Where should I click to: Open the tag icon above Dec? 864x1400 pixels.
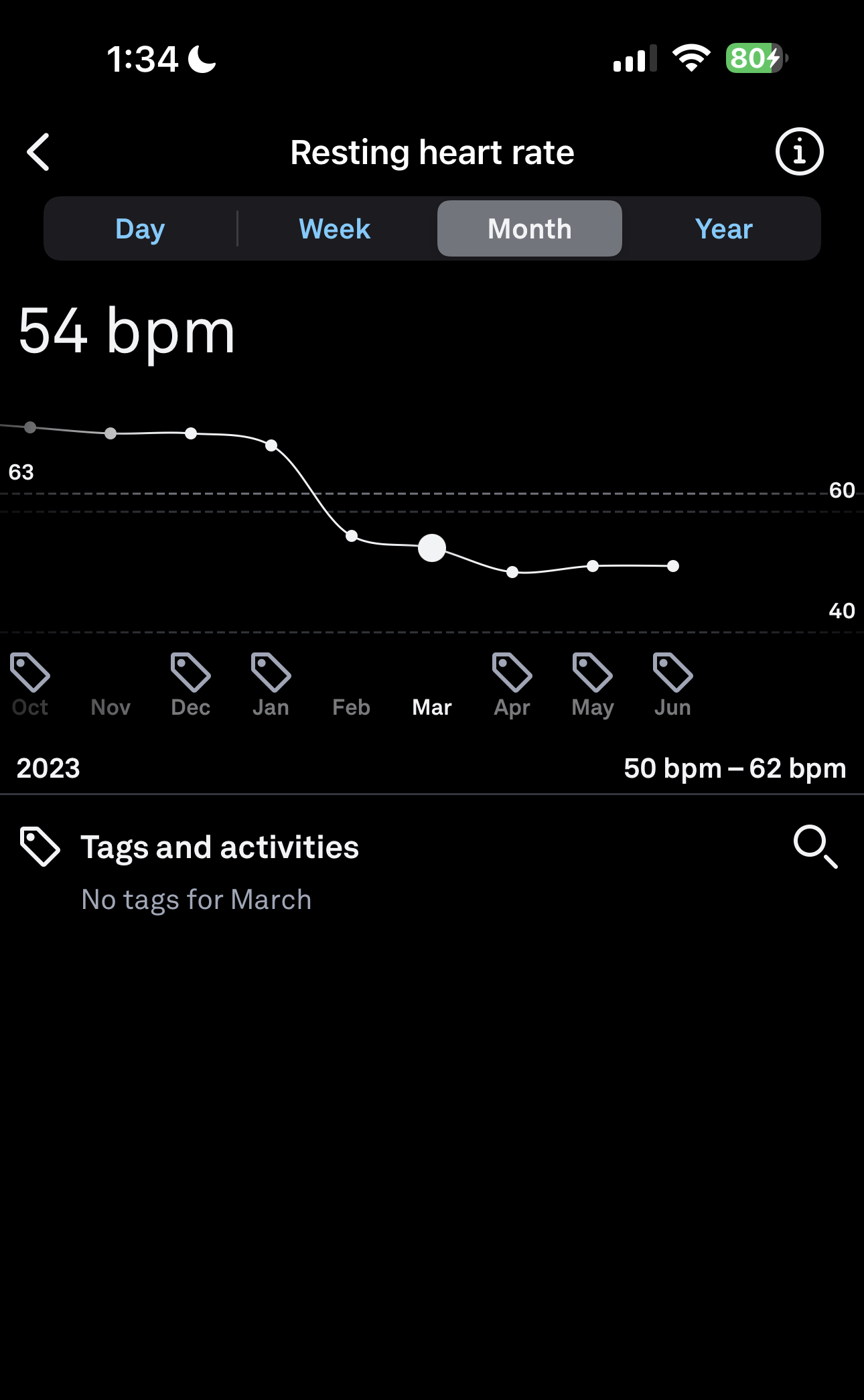point(191,672)
